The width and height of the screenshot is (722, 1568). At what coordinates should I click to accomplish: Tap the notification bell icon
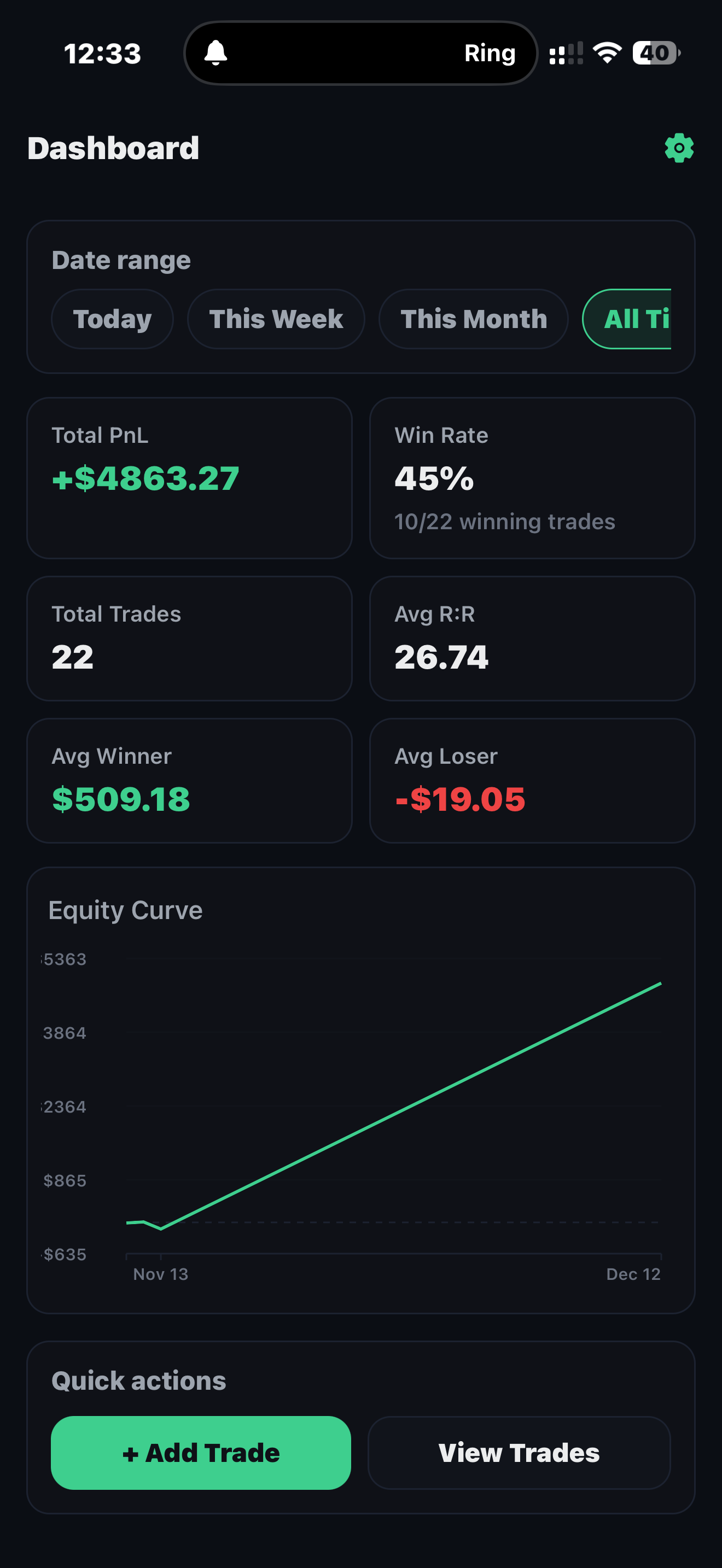(x=217, y=53)
